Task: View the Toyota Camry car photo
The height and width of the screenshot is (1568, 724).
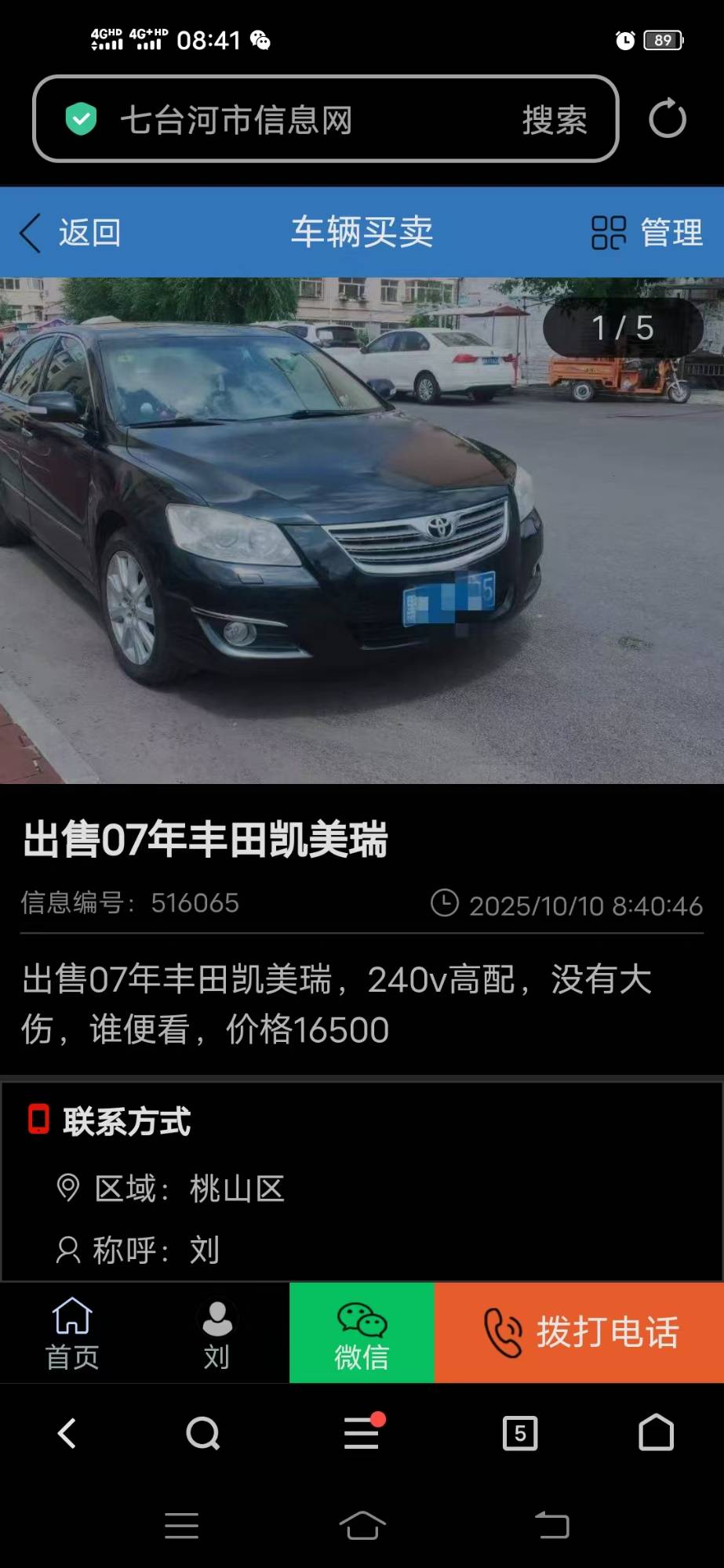Action: coord(362,530)
